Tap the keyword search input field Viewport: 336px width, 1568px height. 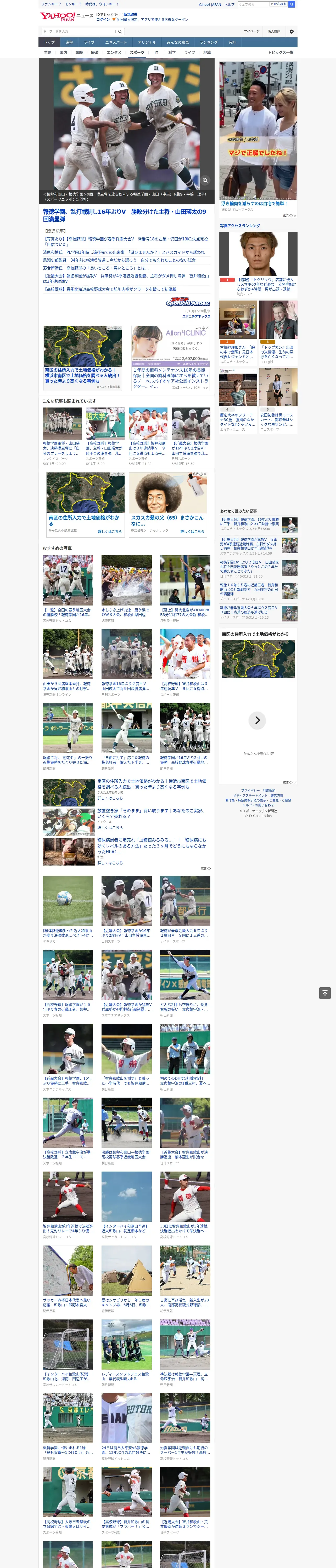[79, 31]
